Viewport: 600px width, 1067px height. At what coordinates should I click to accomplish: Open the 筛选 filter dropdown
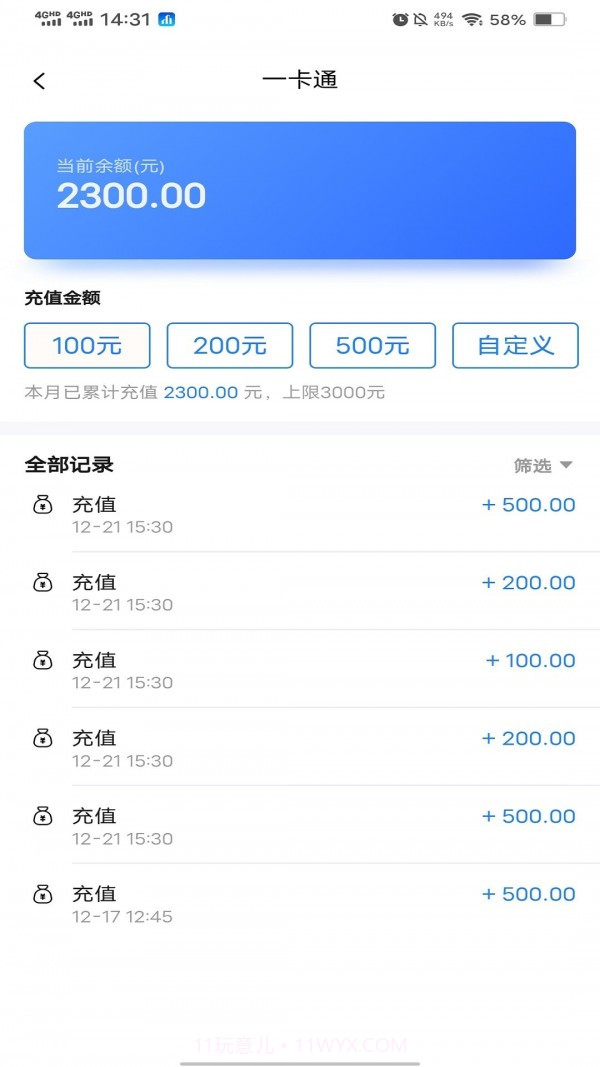tap(543, 465)
